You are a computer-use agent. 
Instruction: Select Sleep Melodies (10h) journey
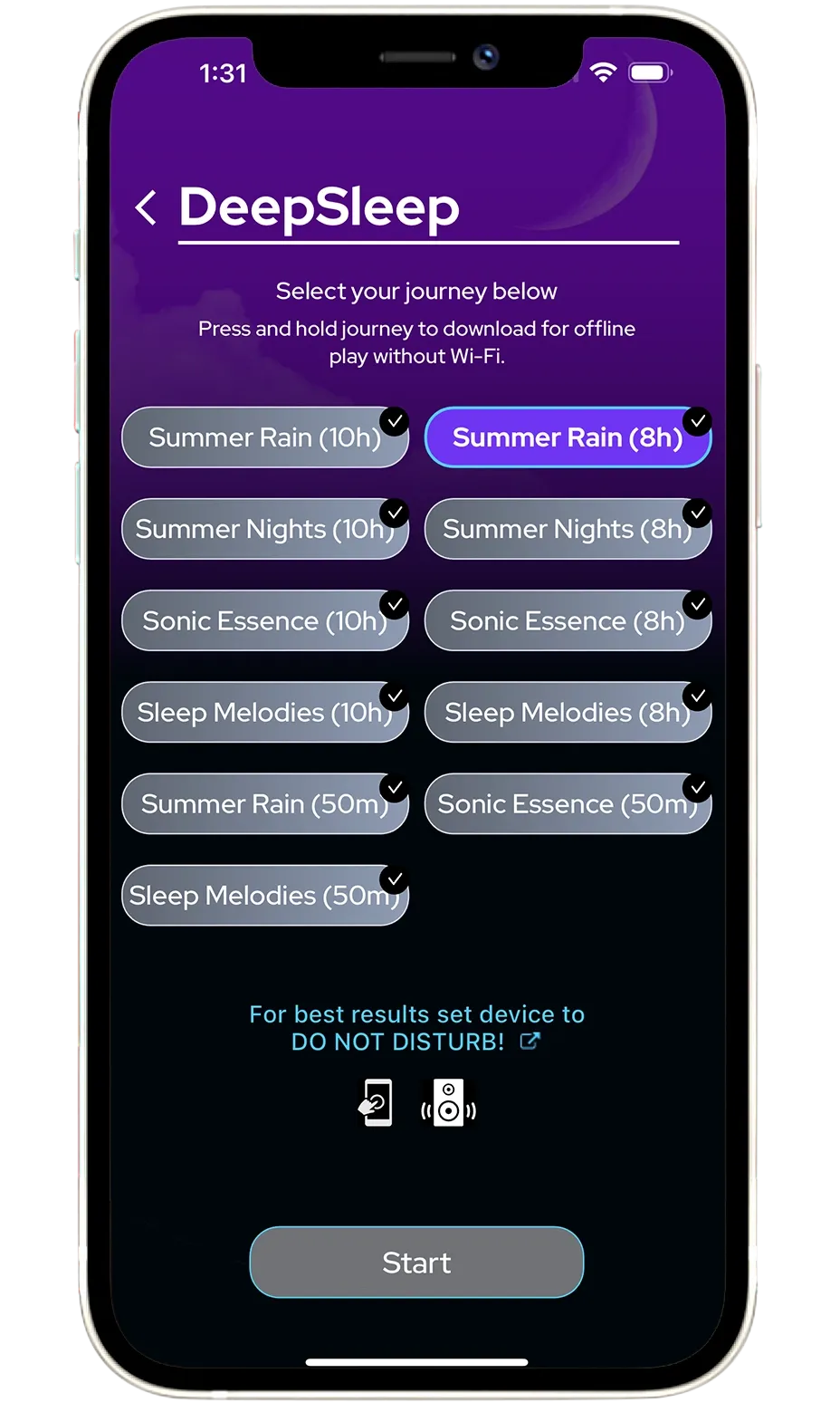click(x=264, y=713)
